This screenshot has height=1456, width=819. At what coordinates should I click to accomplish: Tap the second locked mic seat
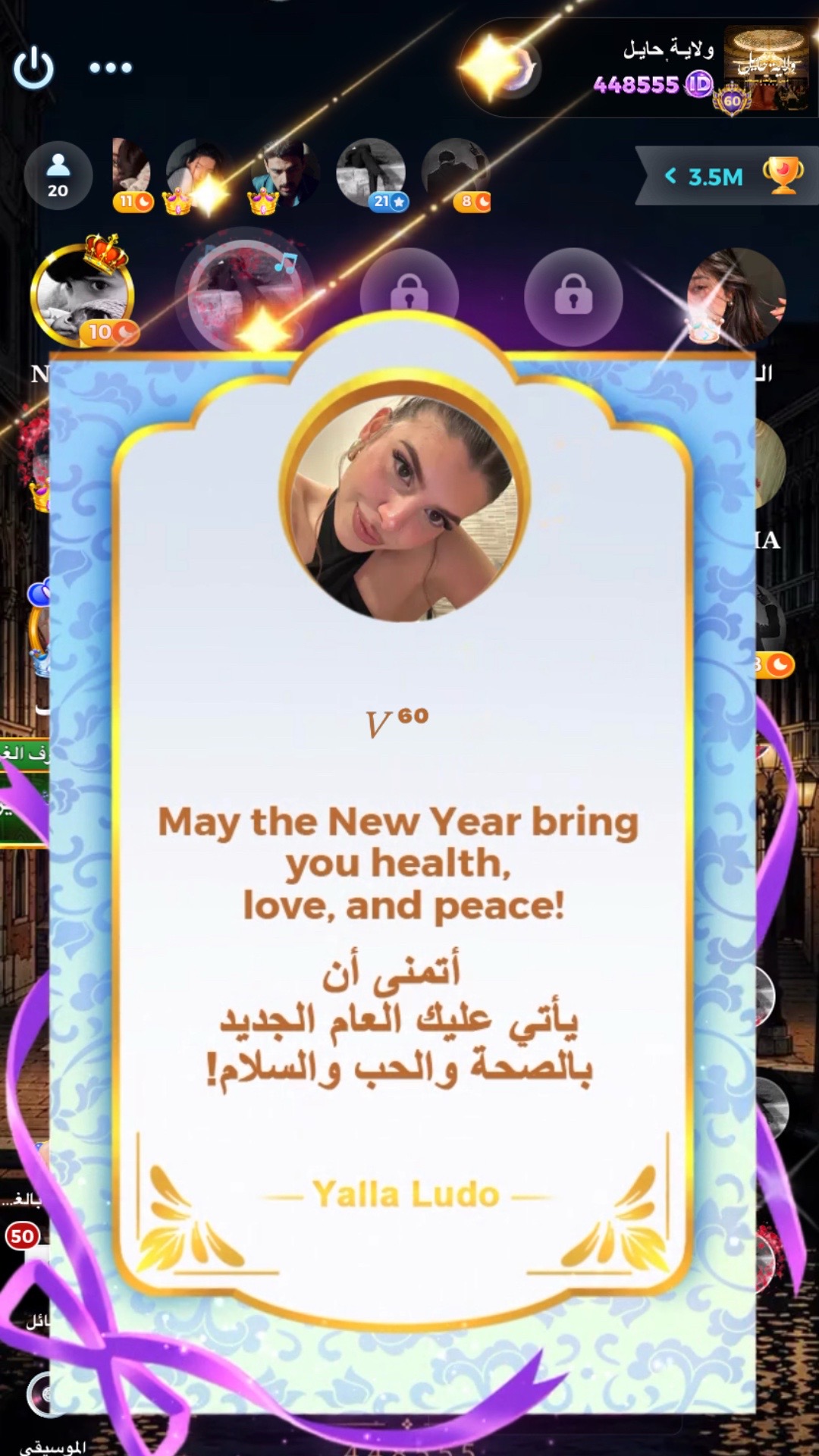573,297
